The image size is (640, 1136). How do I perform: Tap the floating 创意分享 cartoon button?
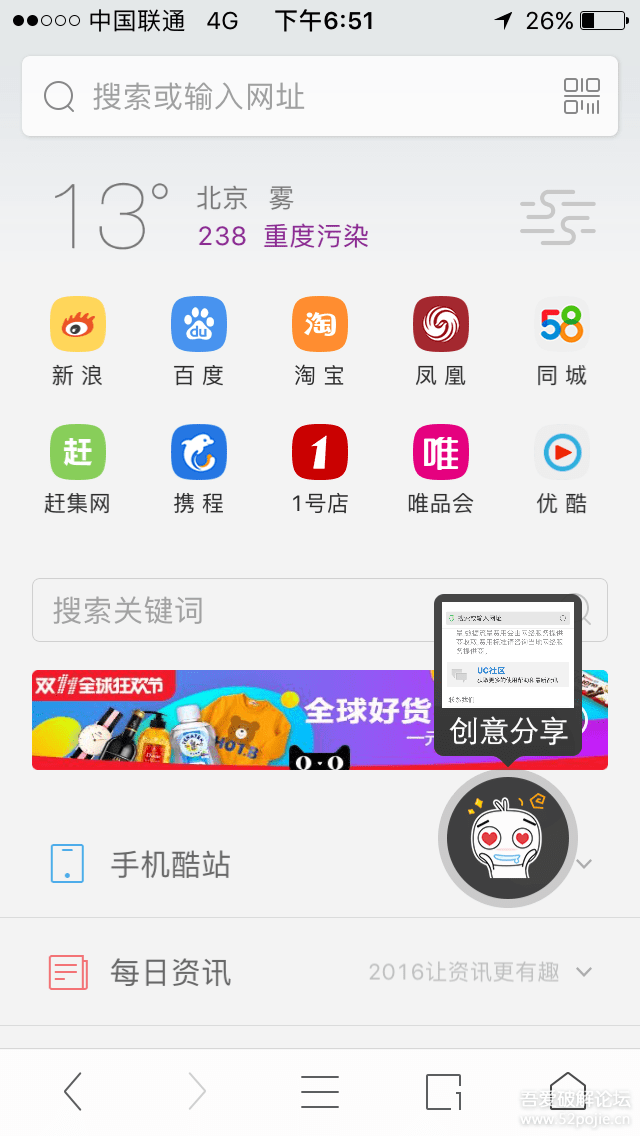pos(508,838)
